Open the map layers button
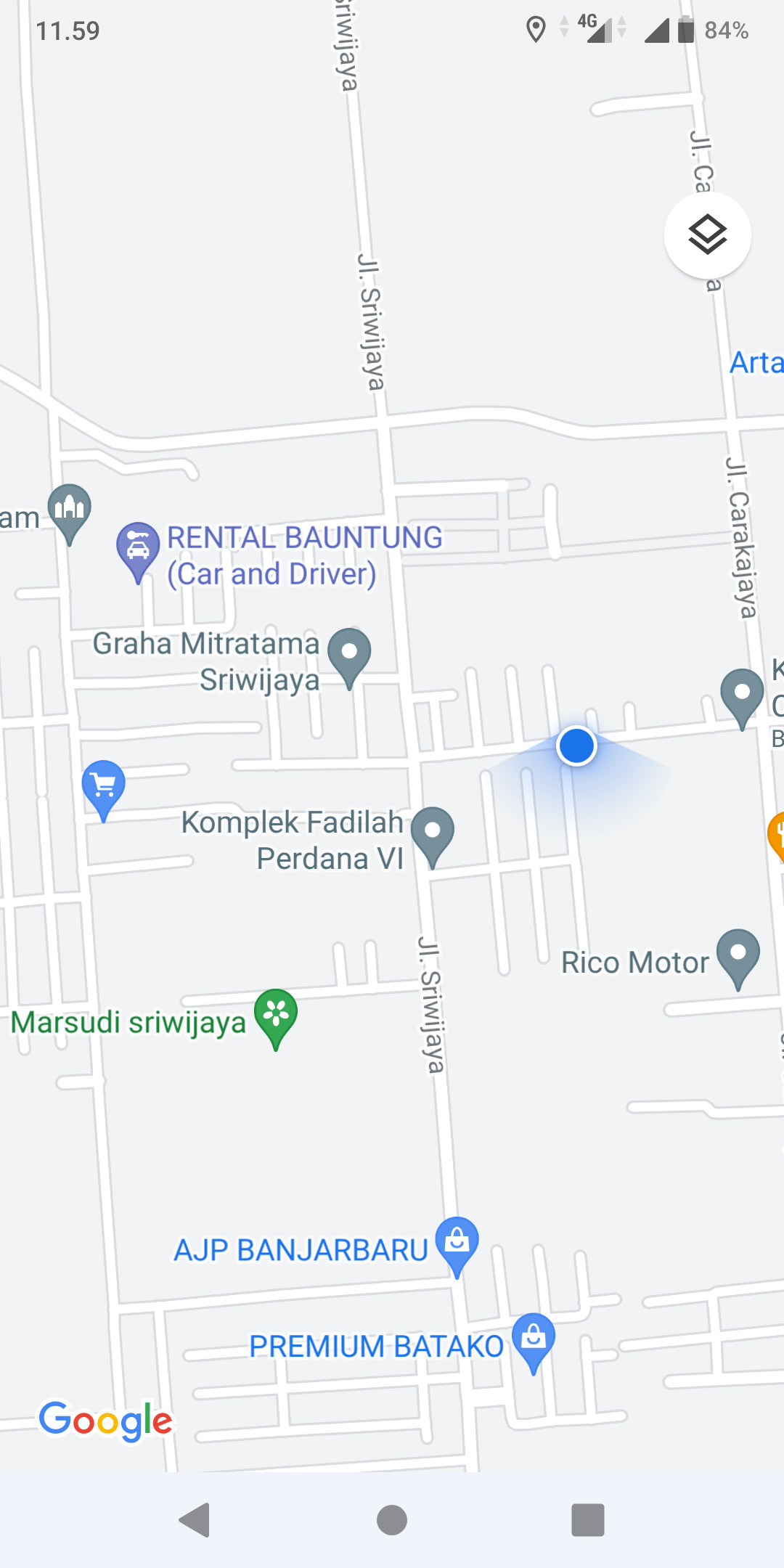 tap(707, 235)
